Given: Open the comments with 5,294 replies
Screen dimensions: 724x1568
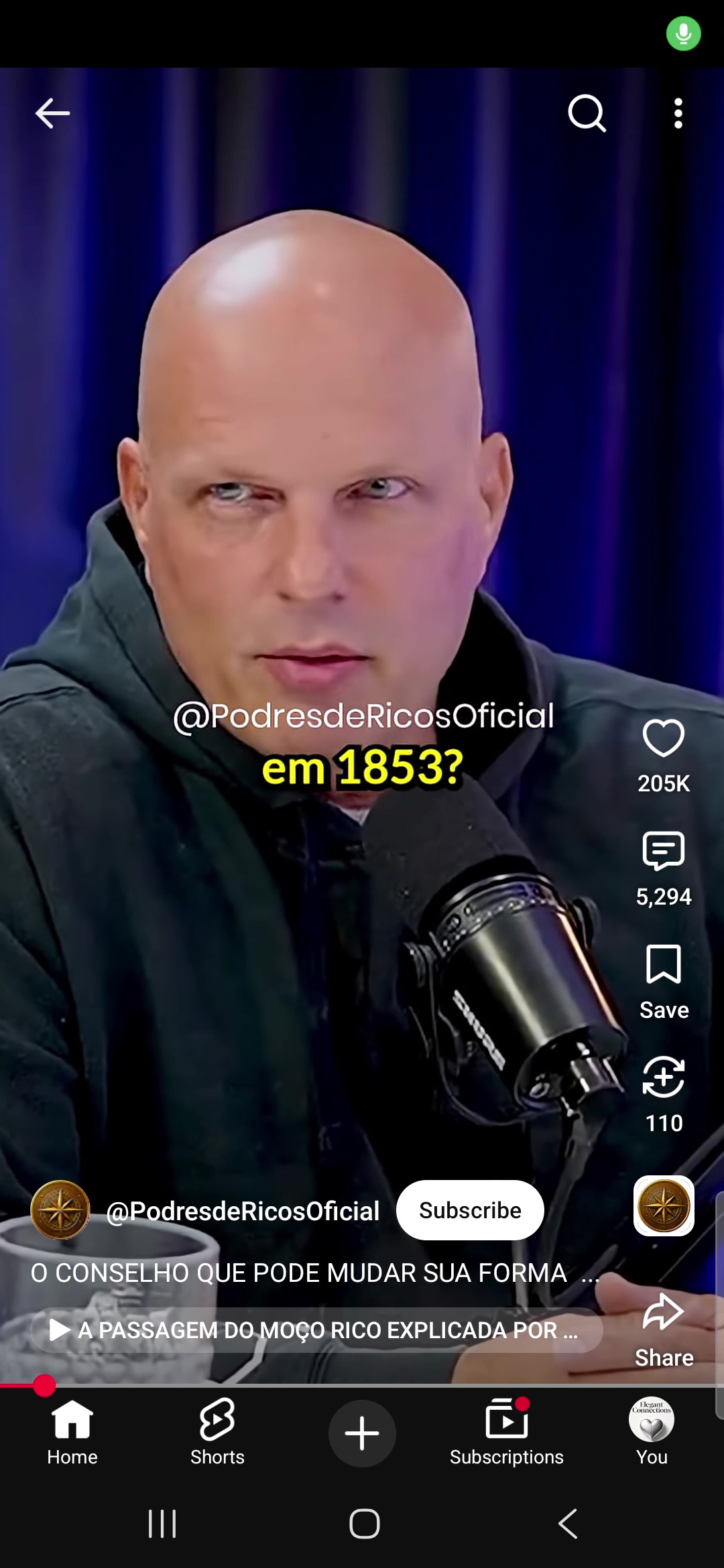Looking at the screenshot, I should click(664, 852).
